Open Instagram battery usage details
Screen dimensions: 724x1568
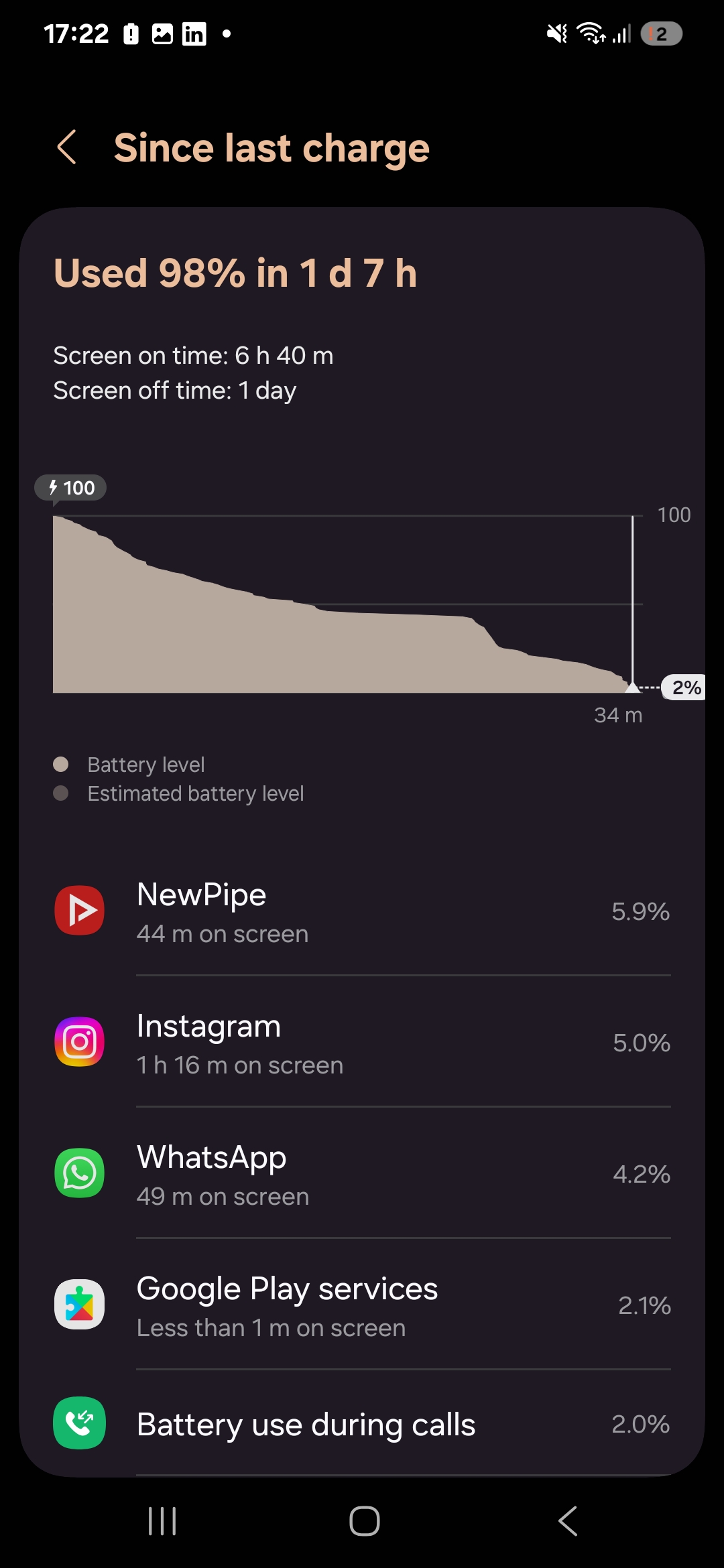(x=362, y=1043)
